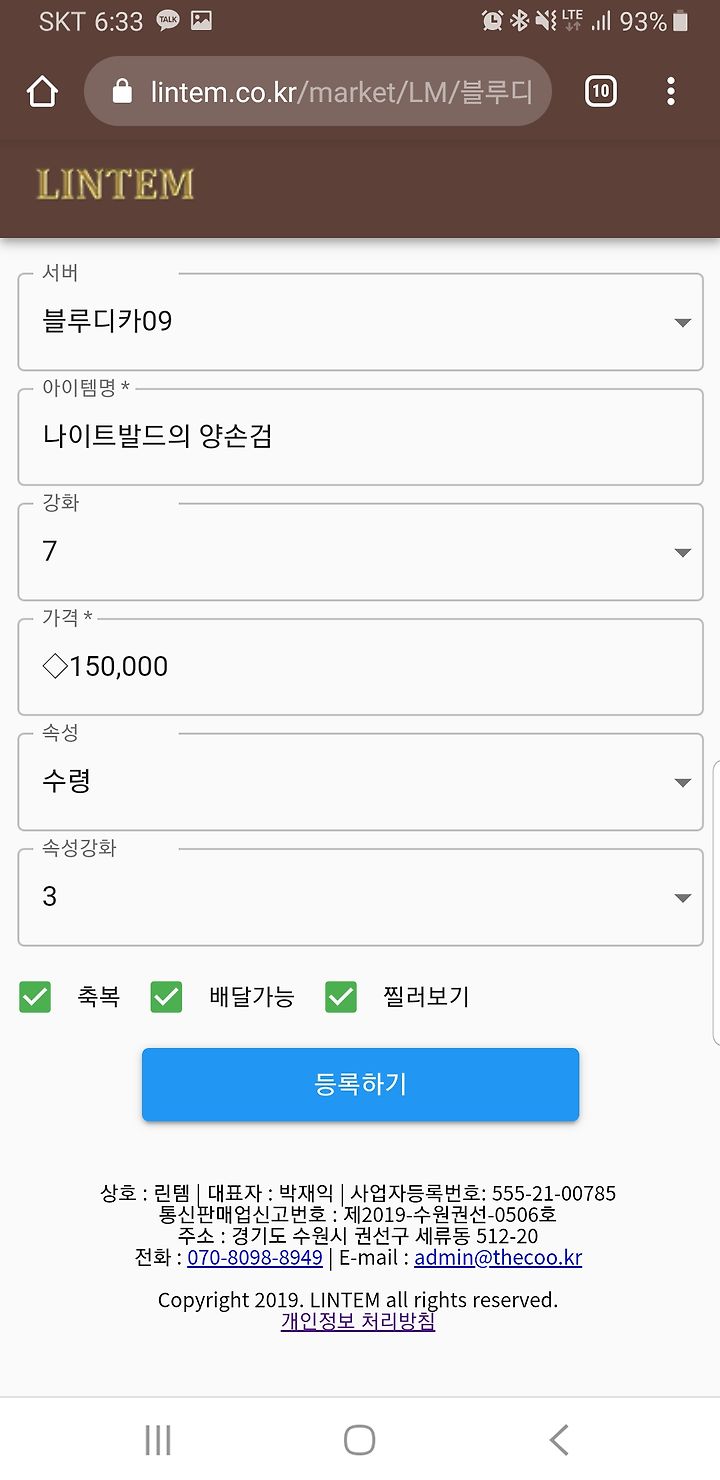Expand the 강화 dropdown set to 7

click(x=361, y=552)
